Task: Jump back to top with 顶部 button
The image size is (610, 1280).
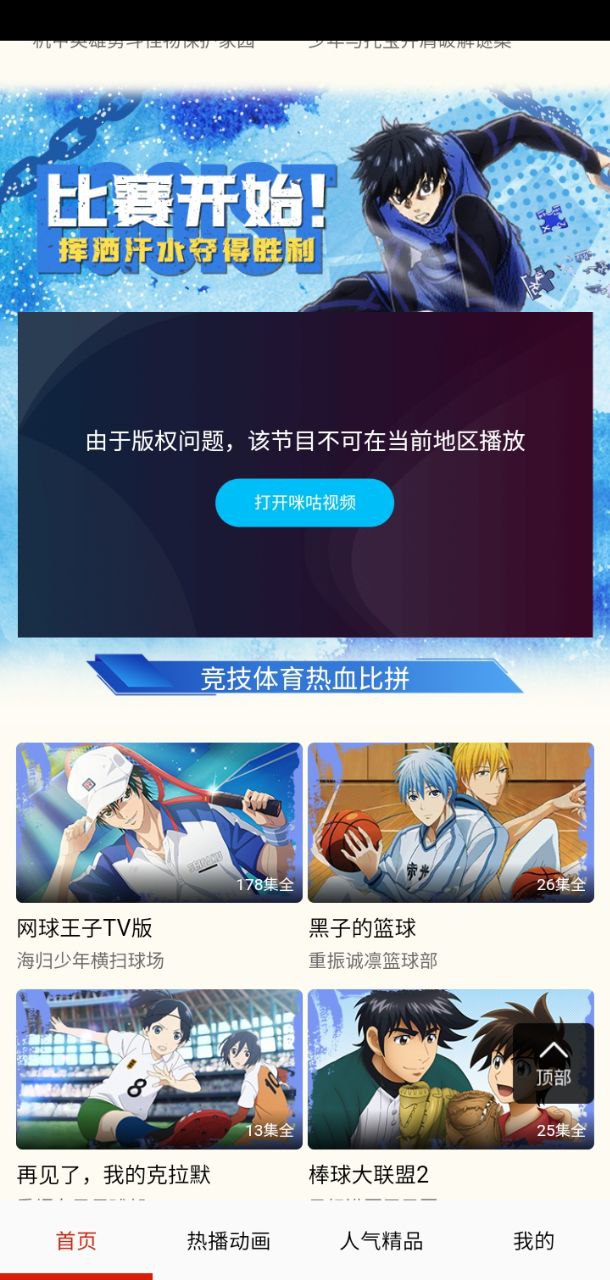Action: (x=553, y=1063)
